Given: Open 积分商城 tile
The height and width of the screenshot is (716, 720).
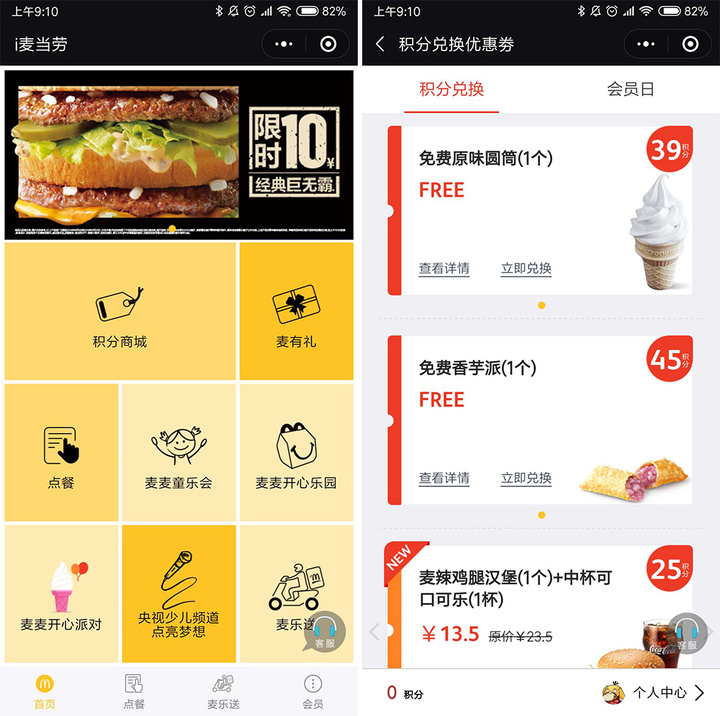Looking at the screenshot, I should 120,311.
